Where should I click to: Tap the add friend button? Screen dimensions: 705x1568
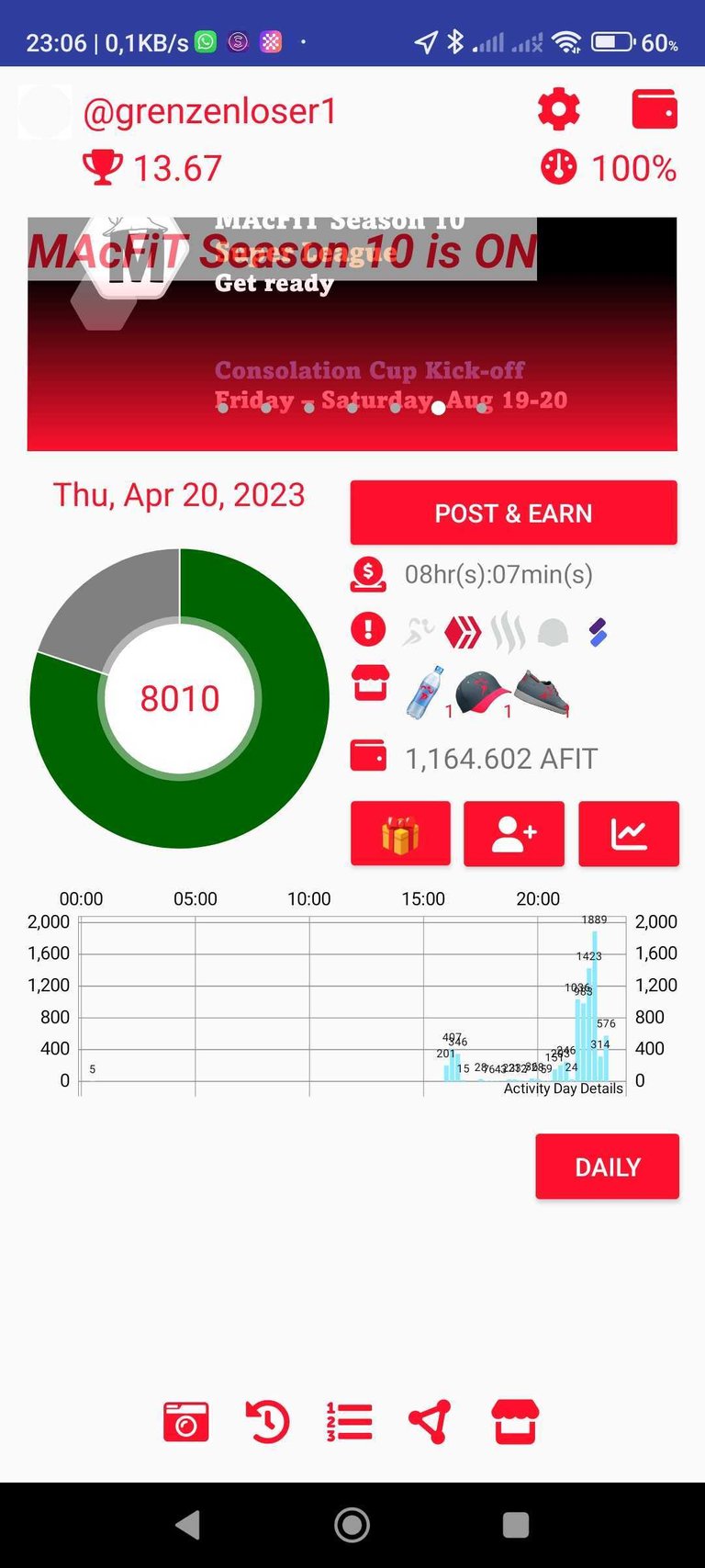pyautogui.click(x=514, y=834)
